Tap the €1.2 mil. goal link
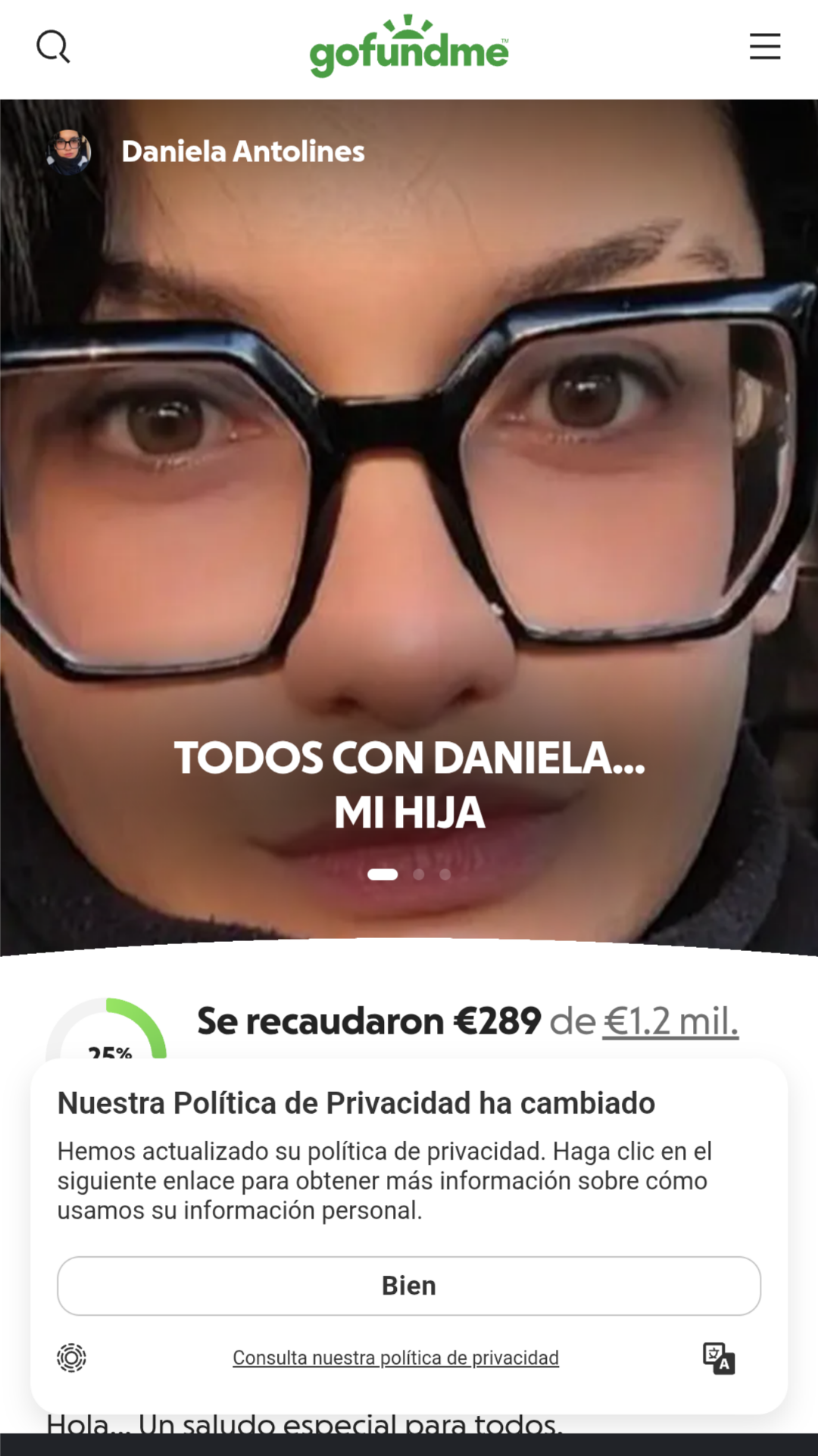Image resolution: width=818 pixels, height=1456 pixels. [x=670, y=1021]
